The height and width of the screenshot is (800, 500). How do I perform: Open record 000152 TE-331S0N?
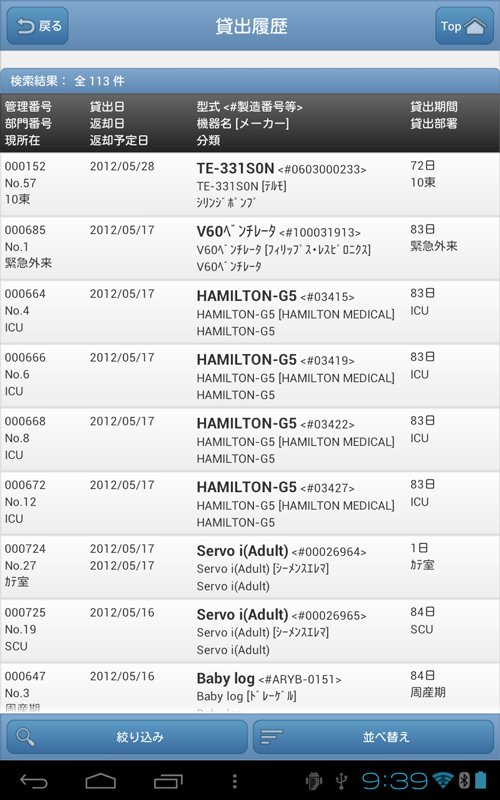click(250, 184)
